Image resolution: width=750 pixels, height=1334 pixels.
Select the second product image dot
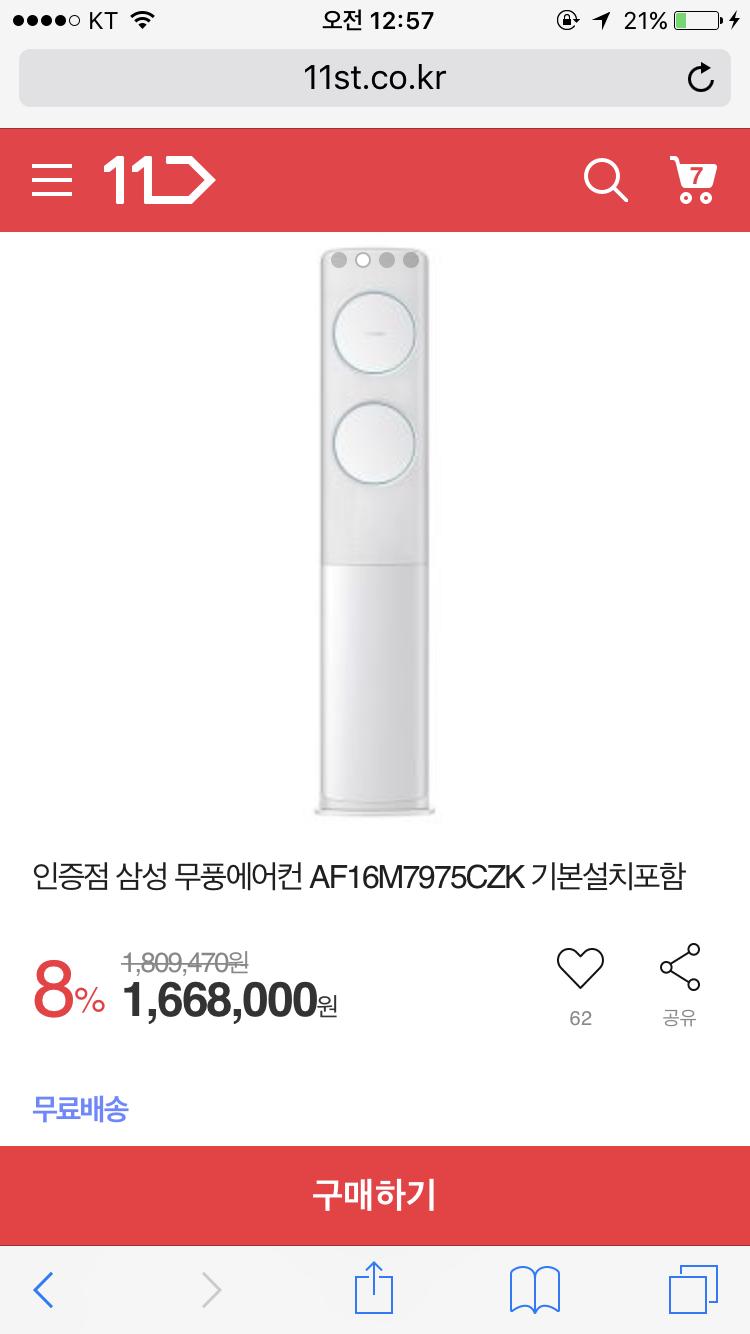tap(363, 260)
